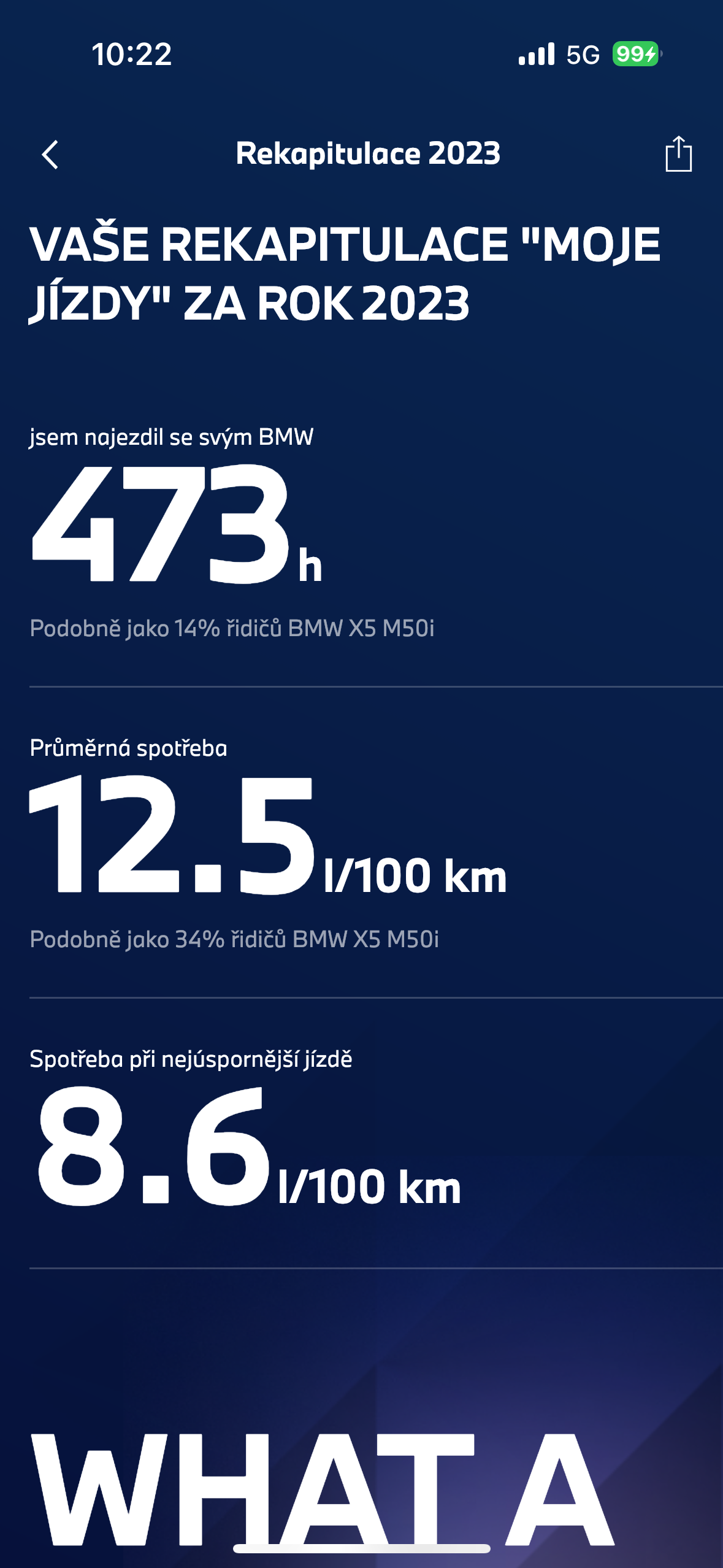Viewport: 723px width, 1568px height.
Task: Tap the cellular signal bars icon
Action: [x=536, y=55]
